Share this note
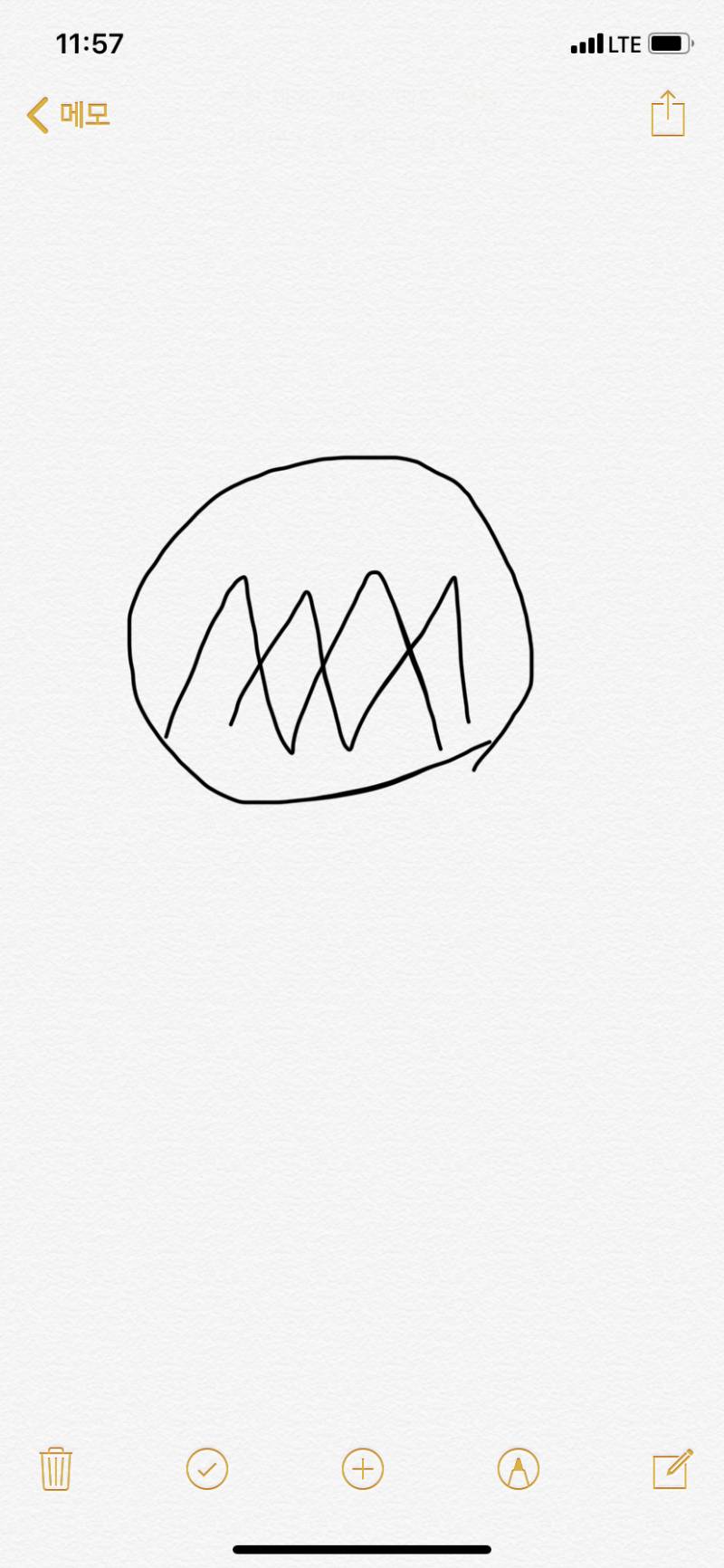The width and height of the screenshot is (724, 1568). coord(668,114)
